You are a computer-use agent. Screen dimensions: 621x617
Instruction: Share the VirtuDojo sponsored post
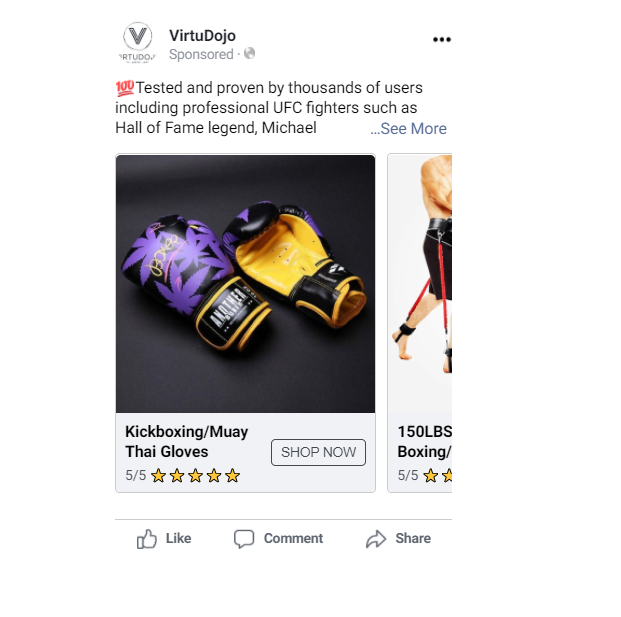[398, 539]
